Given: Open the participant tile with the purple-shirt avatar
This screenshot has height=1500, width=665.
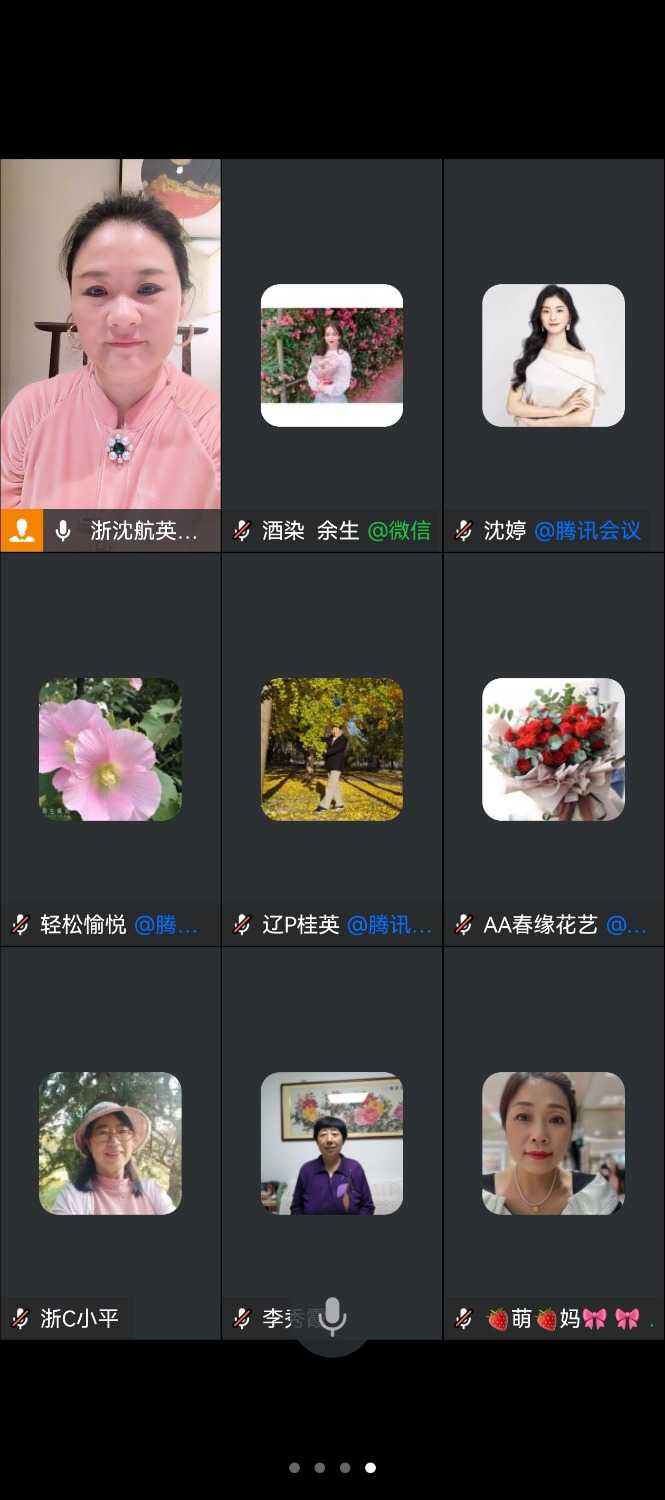Looking at the screenshot, I should (332, 1143).
